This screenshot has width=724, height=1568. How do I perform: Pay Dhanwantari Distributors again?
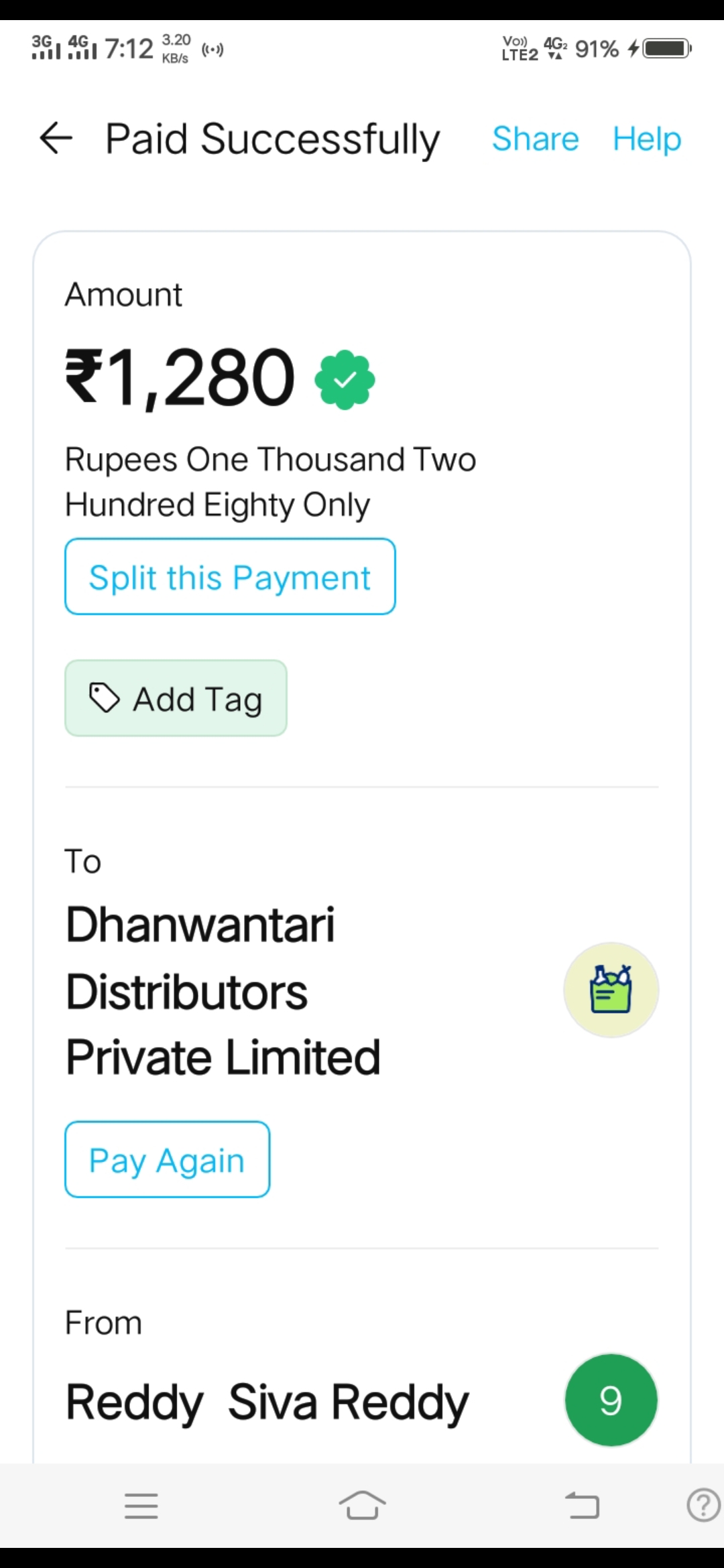pyautogui.click(x=167, y=1159)
